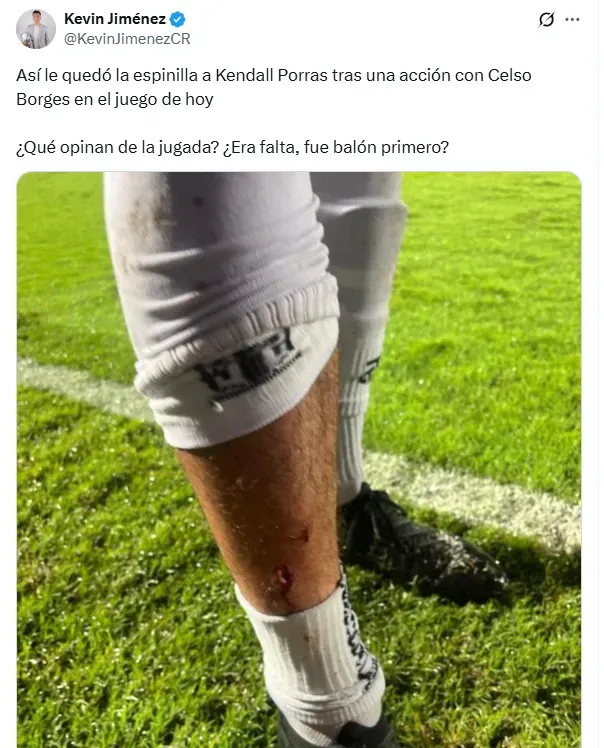
Task: Tap the Grok icon on the post
Action: [x=546, y=19]
